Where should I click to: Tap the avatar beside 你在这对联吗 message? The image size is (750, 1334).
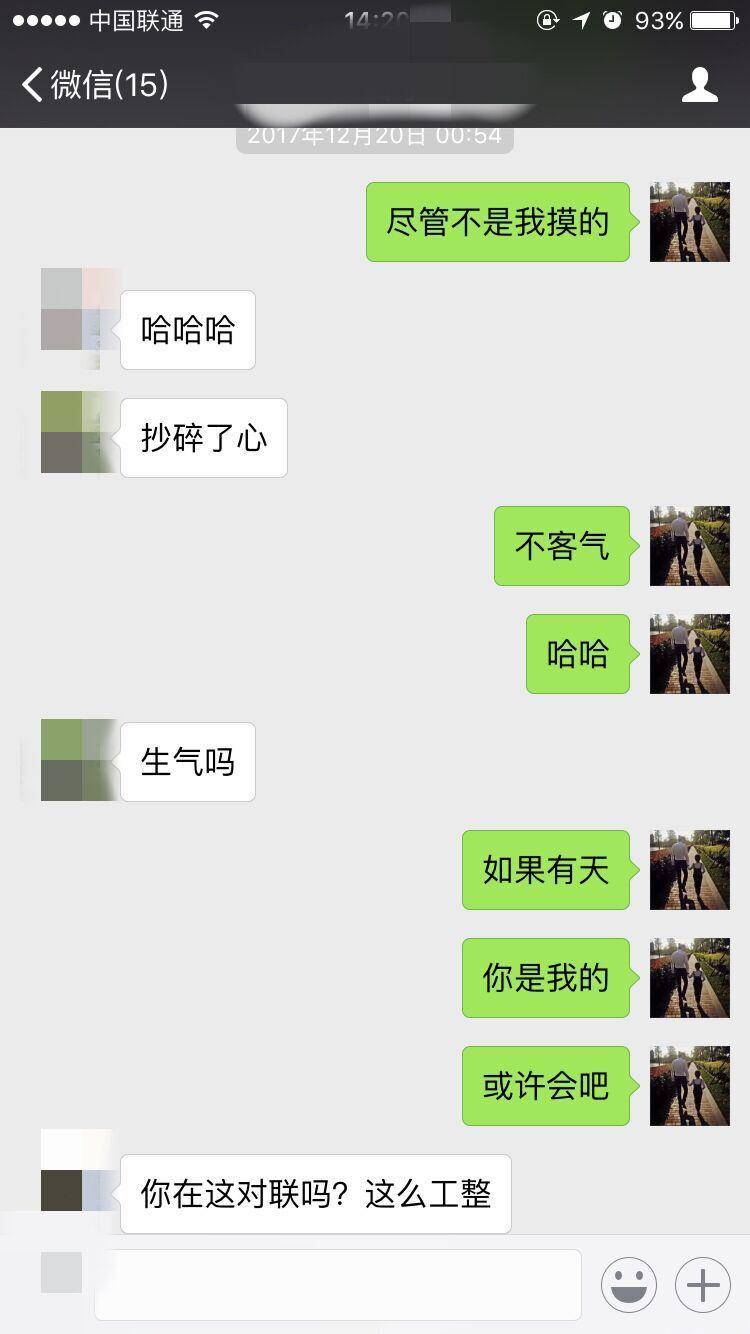click(x=80, y=1170)
